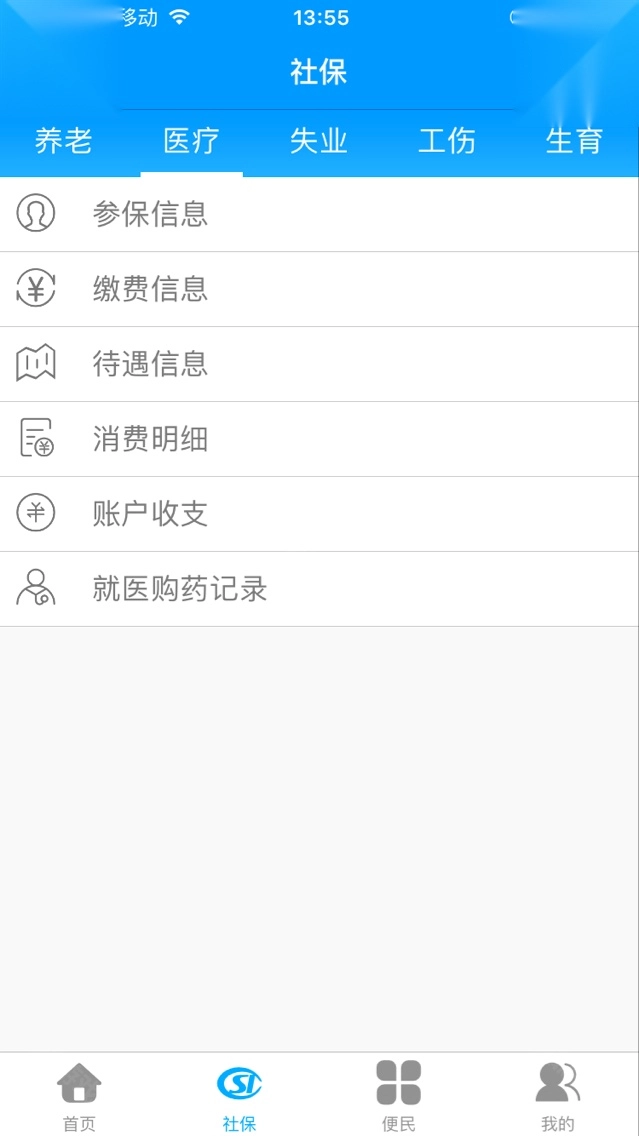
Task: Switch to the 养老 tab
Action: point(64,141)
